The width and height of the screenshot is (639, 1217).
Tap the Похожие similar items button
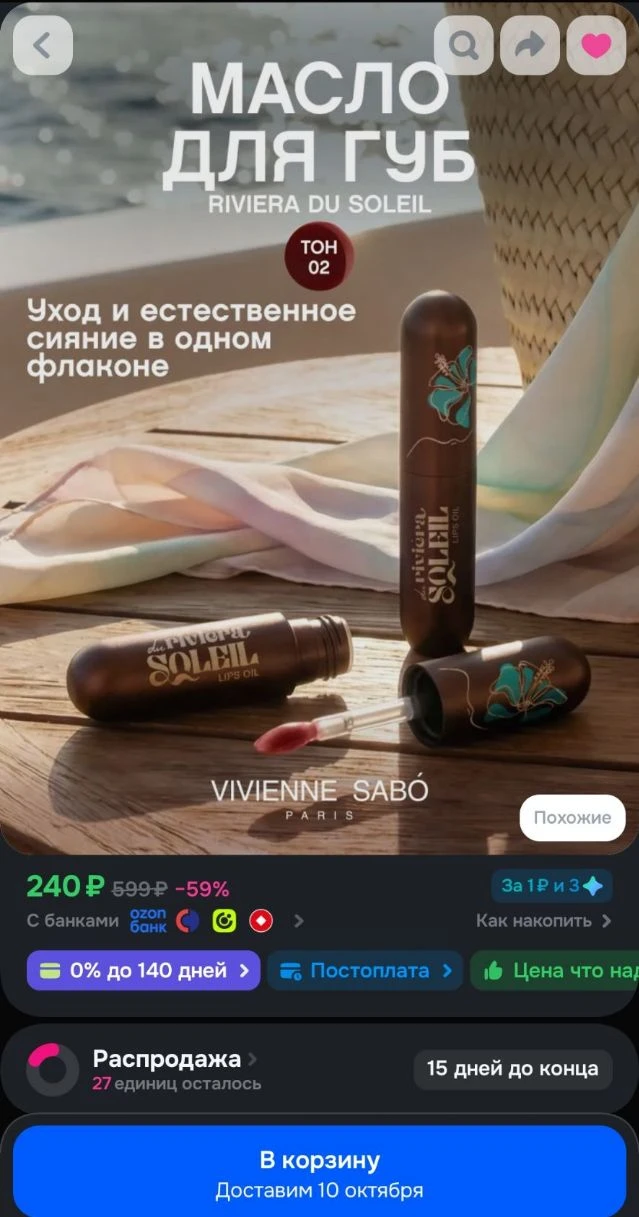coord(572,818)
